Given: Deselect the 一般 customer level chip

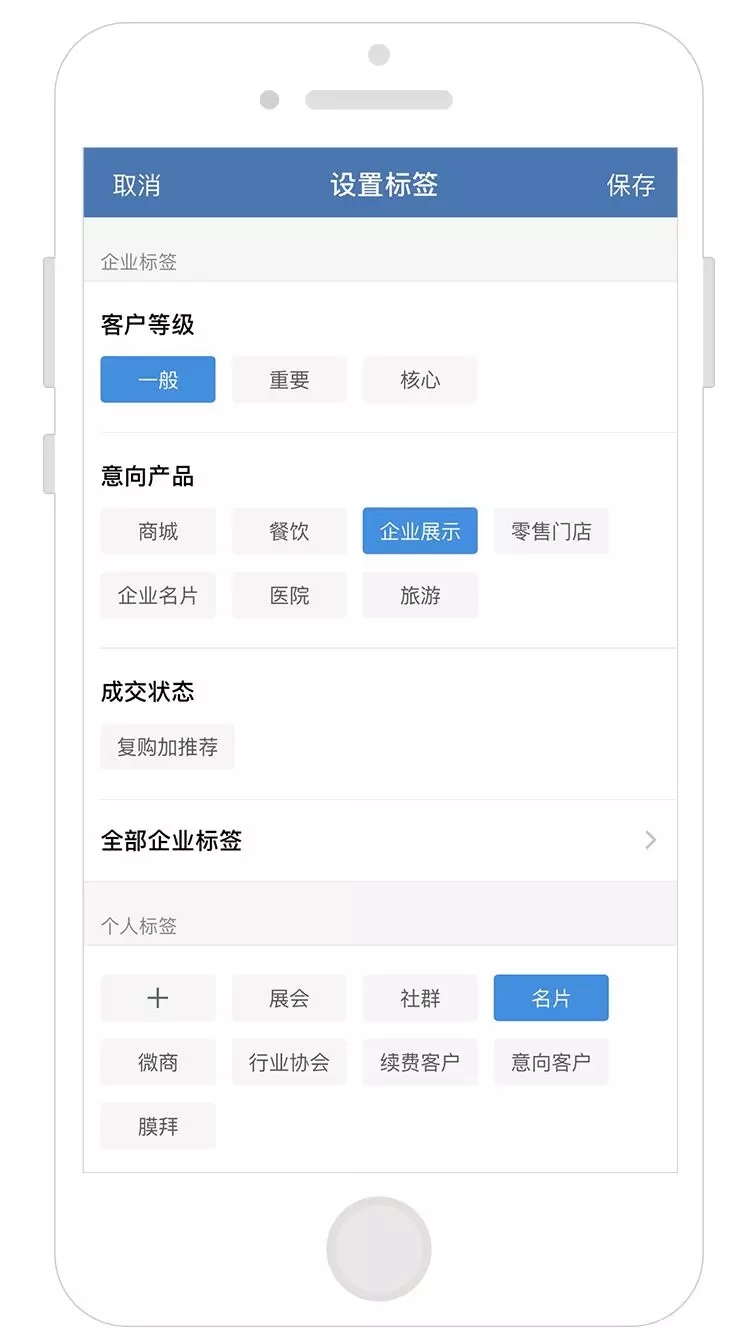Looking at the screenshot, I should 158,380.
